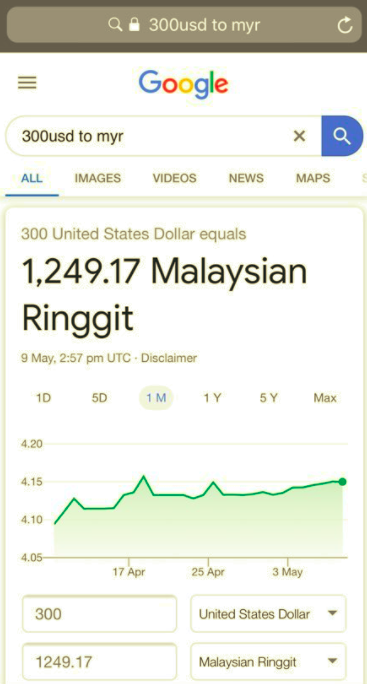Open the Malaysian Ringgit currency dropdown

tap(268, 662)
